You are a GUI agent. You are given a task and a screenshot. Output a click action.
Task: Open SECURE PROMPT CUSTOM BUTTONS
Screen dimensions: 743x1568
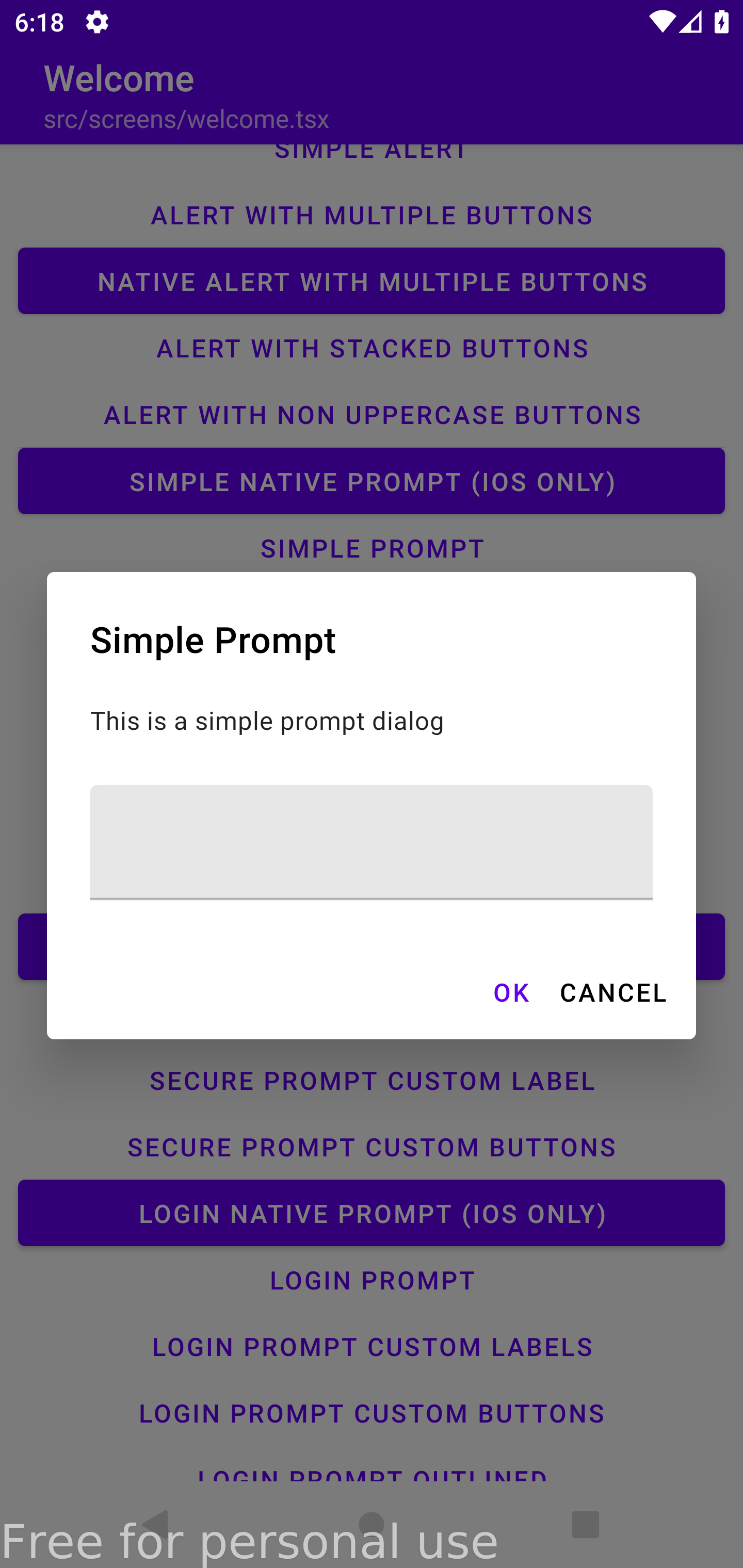tap(372, 1147)
